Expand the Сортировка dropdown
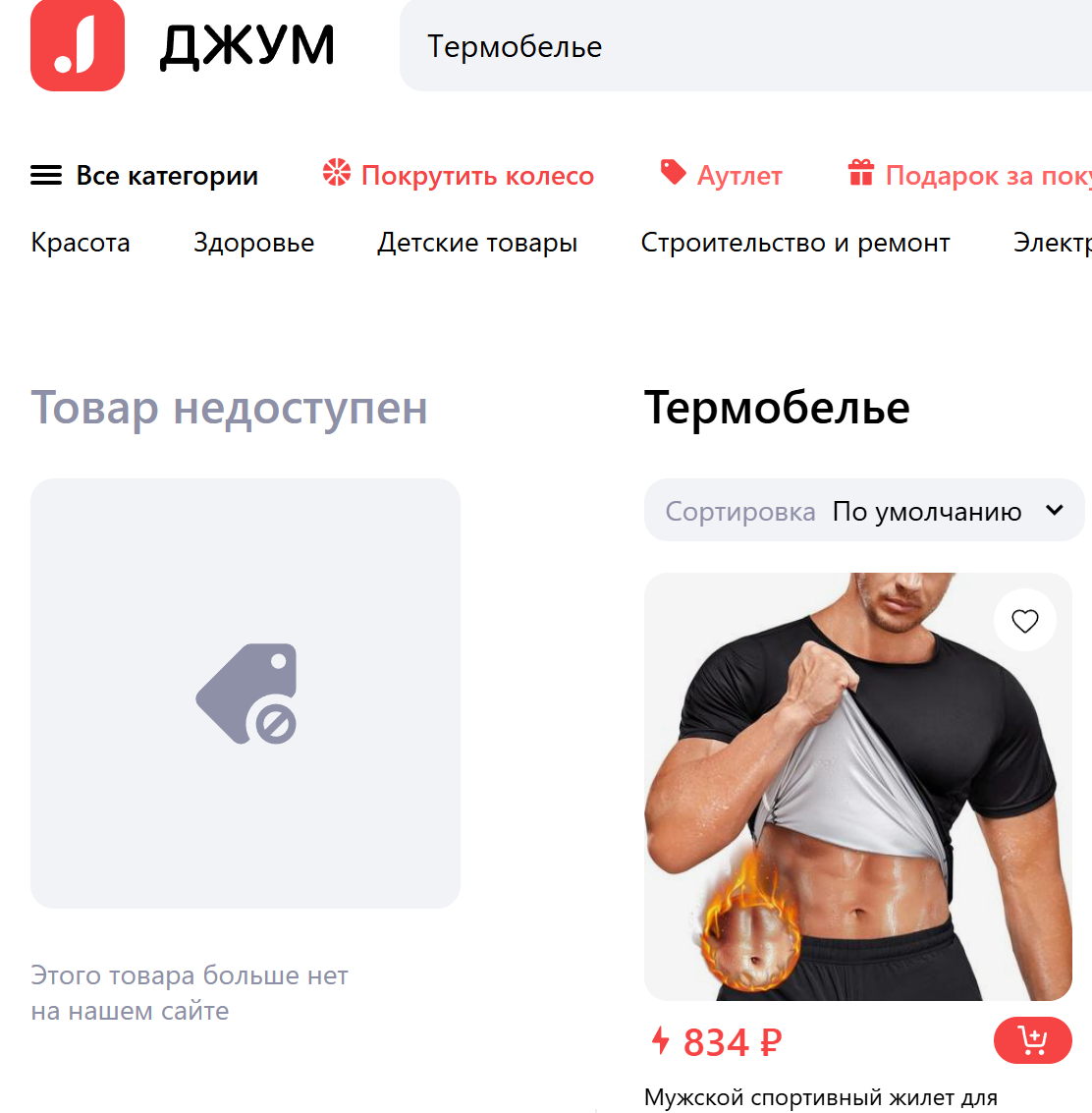 (864, 511)
